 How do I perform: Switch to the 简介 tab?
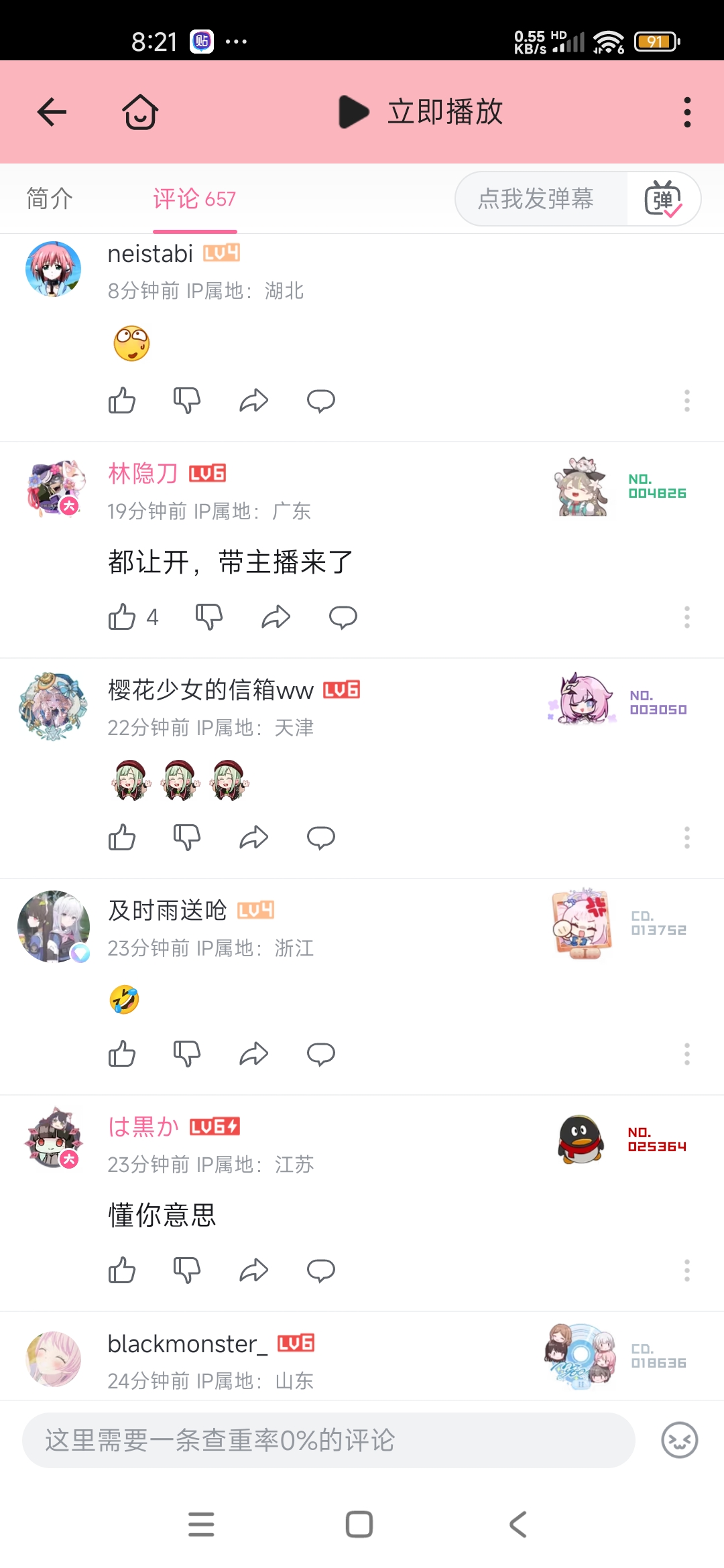50,199
